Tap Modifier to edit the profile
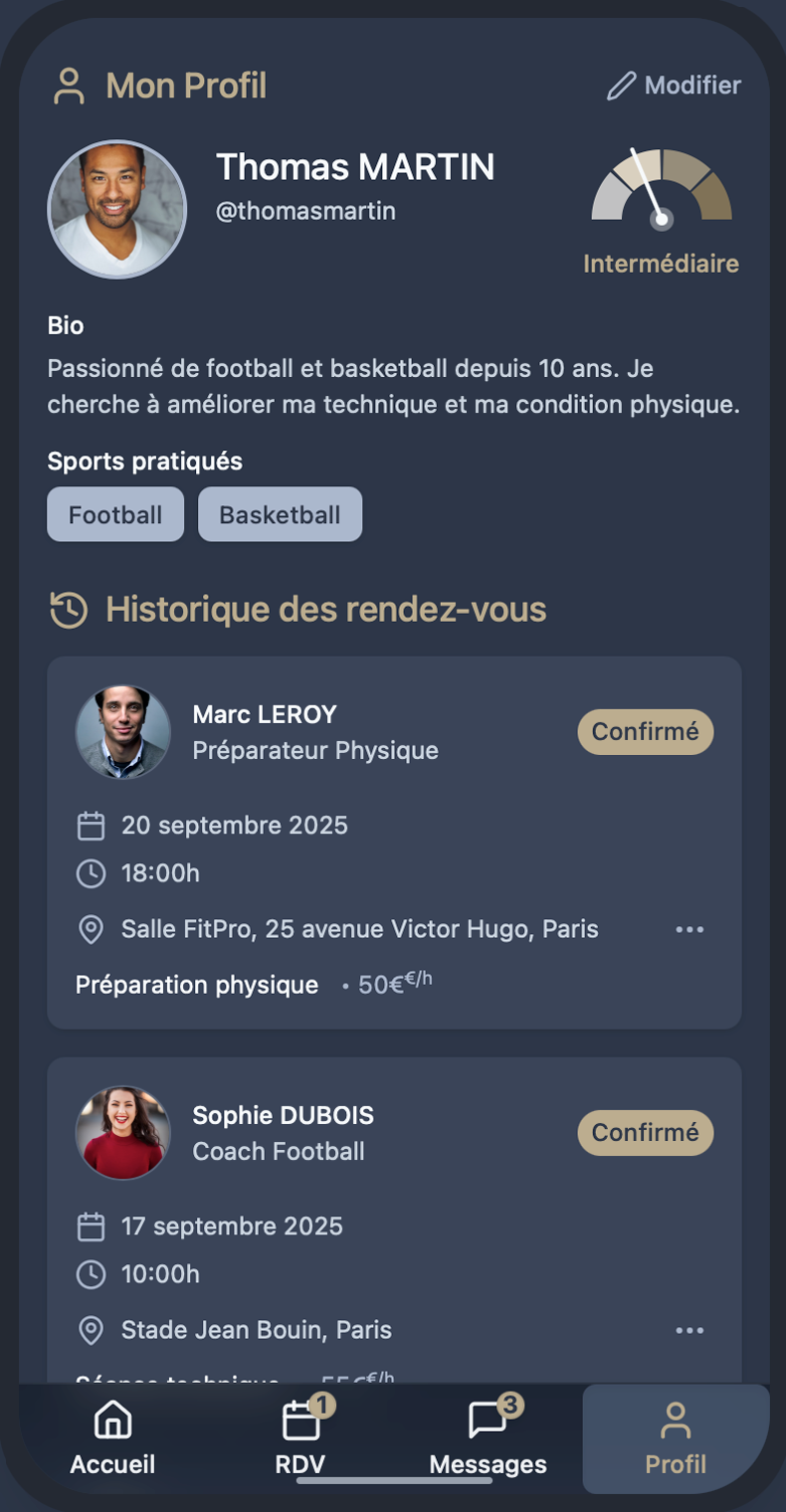The width and height of the screenshot is (786, 1512). pyautogui.click(x=675, y=86)
